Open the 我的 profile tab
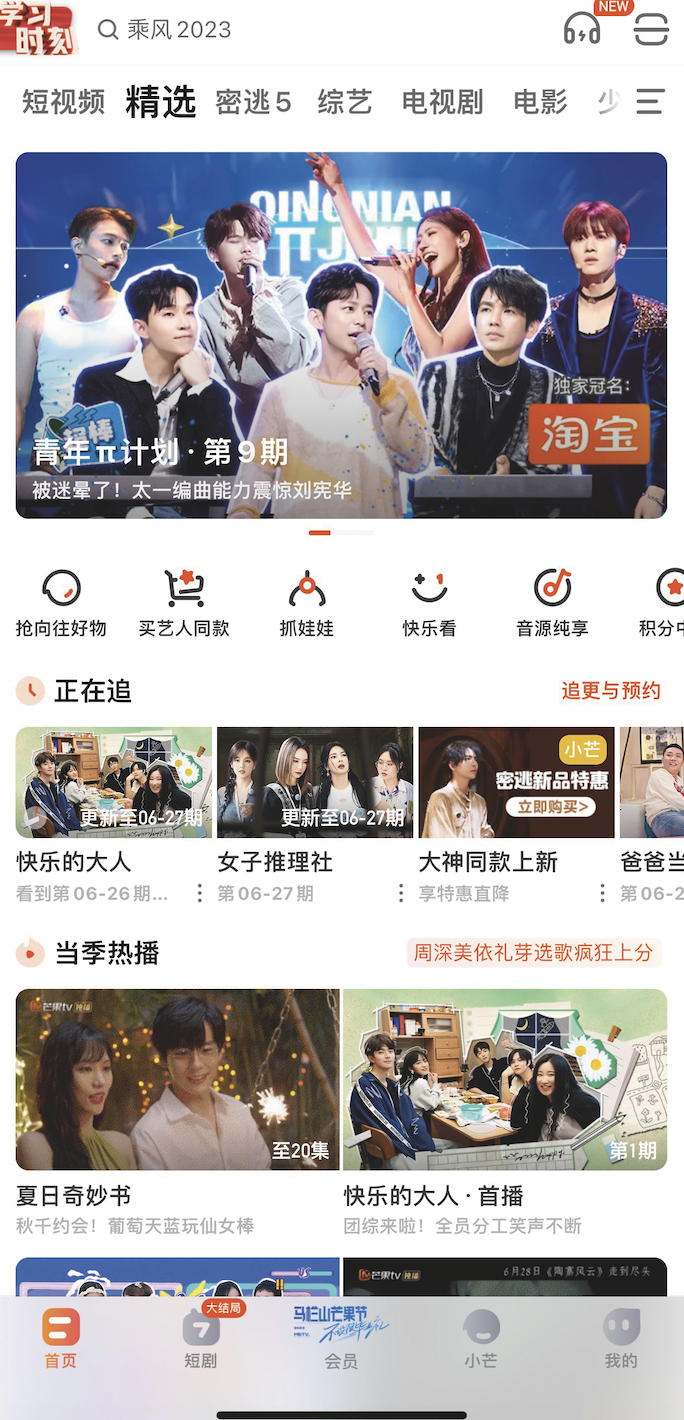 click(x=620, y=1337)
